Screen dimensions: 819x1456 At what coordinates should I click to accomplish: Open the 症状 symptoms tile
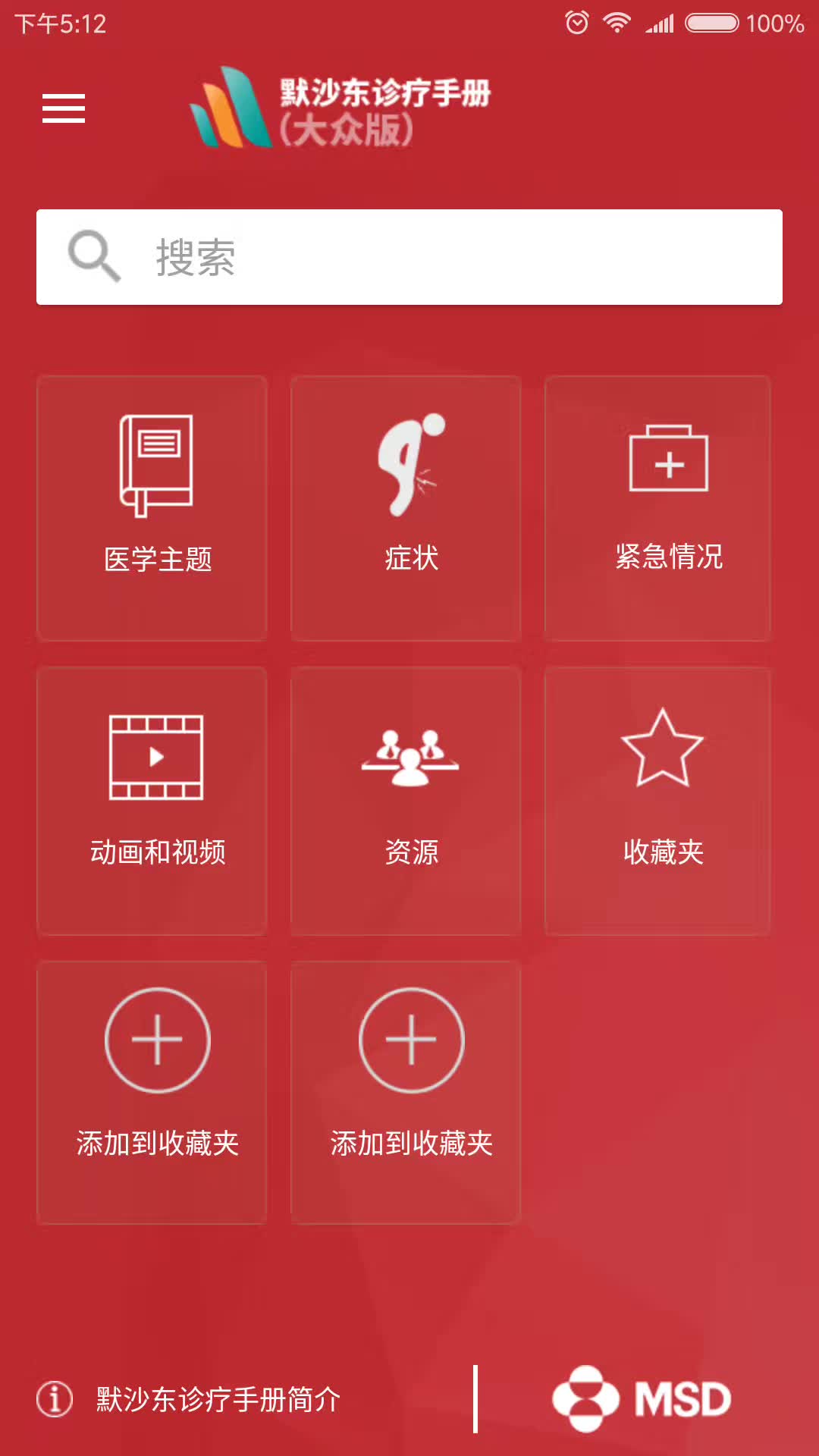[x=406, y=508]
